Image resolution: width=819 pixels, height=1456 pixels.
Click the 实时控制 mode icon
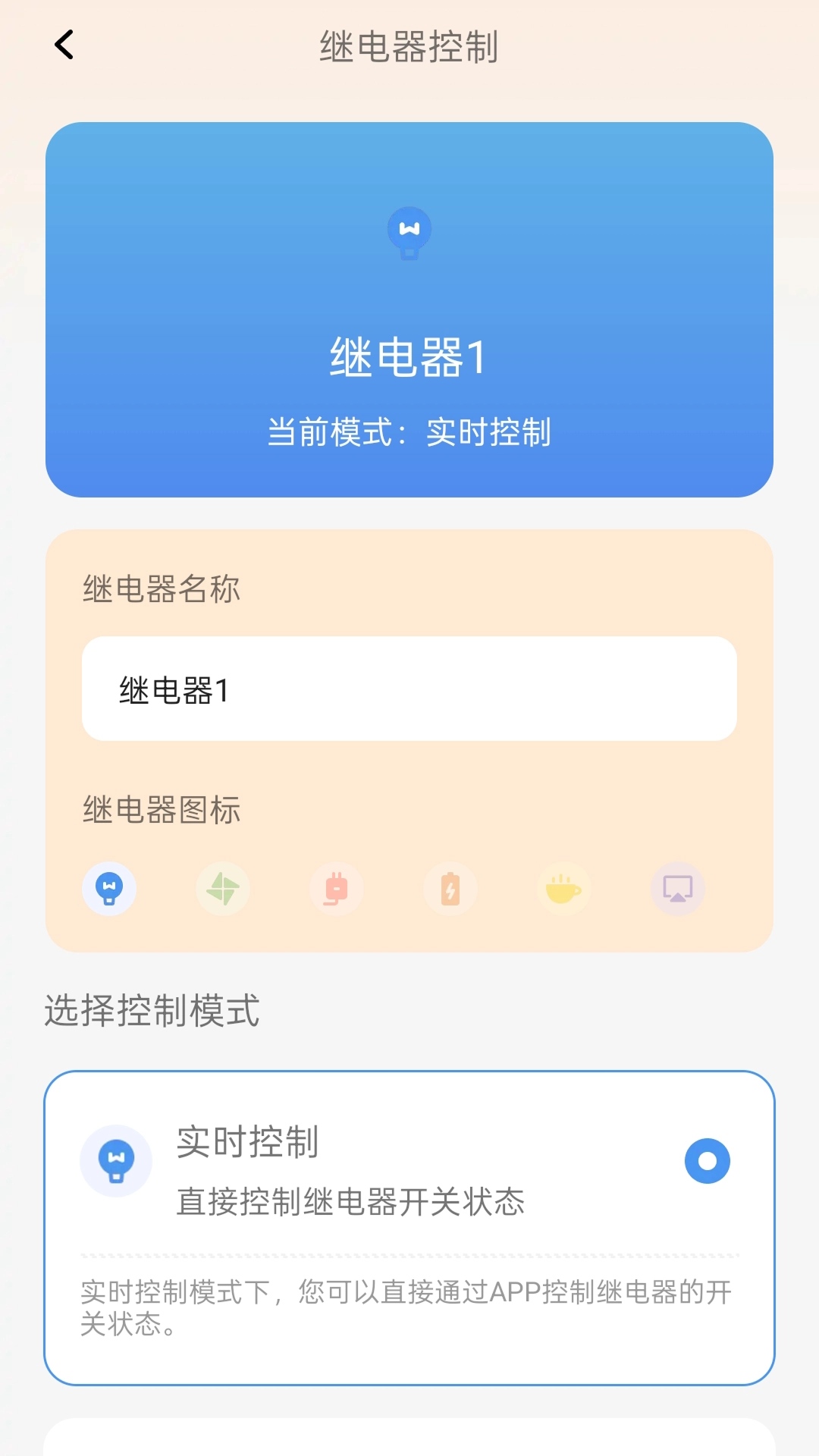pos(115,1161)
